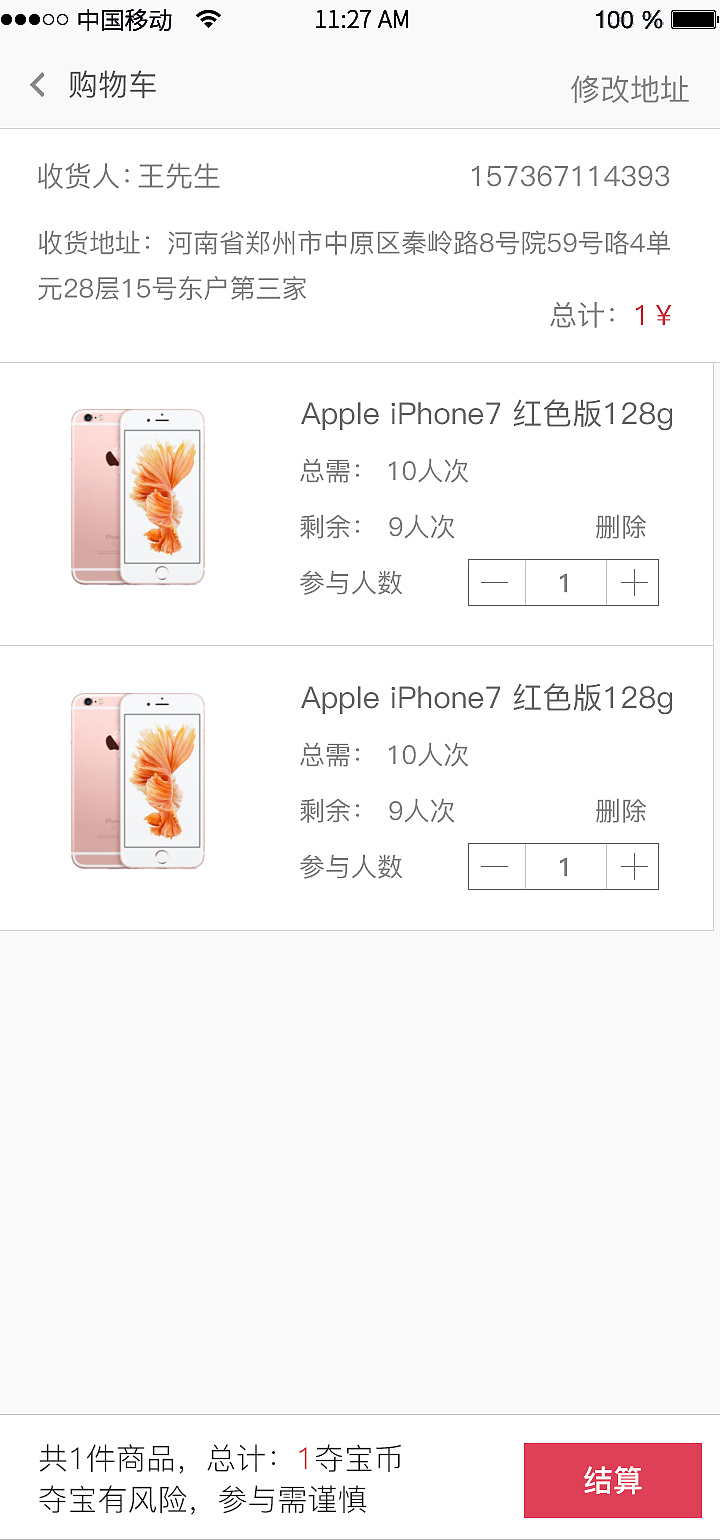Open 修改地址 to change address
720x1540 pixels.
(630, 91)
